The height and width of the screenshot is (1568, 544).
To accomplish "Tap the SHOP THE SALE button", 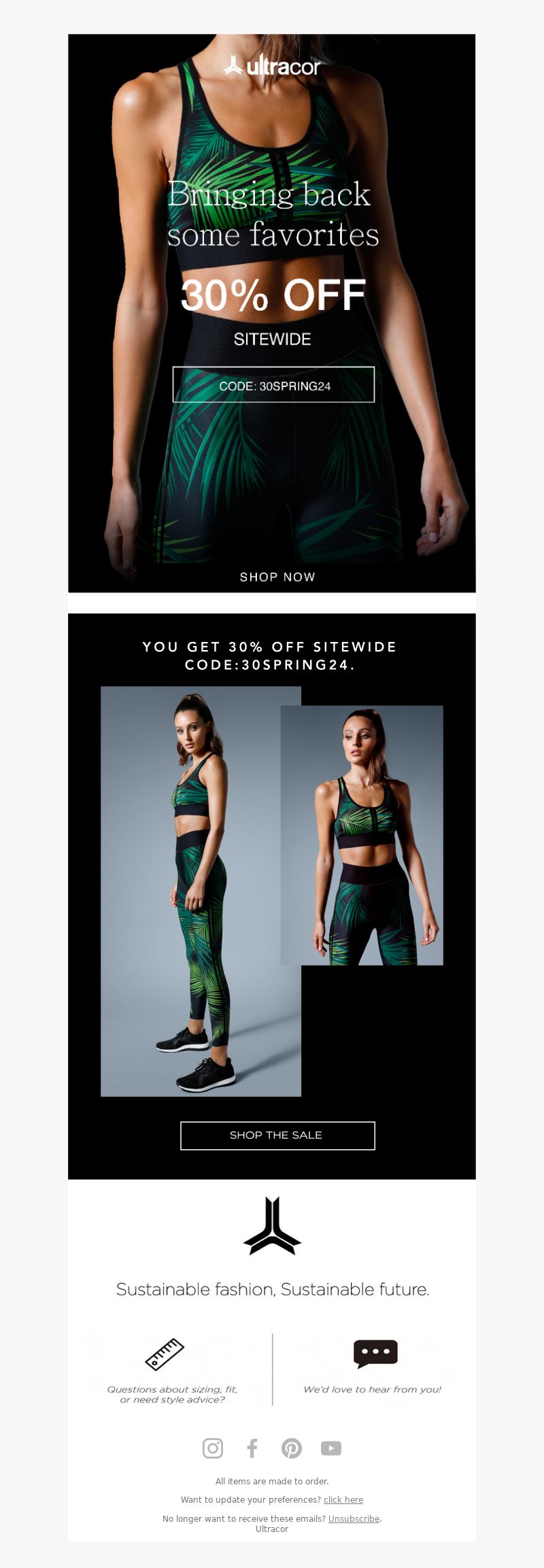I will pyautogui.click(x=277, y=1135).
